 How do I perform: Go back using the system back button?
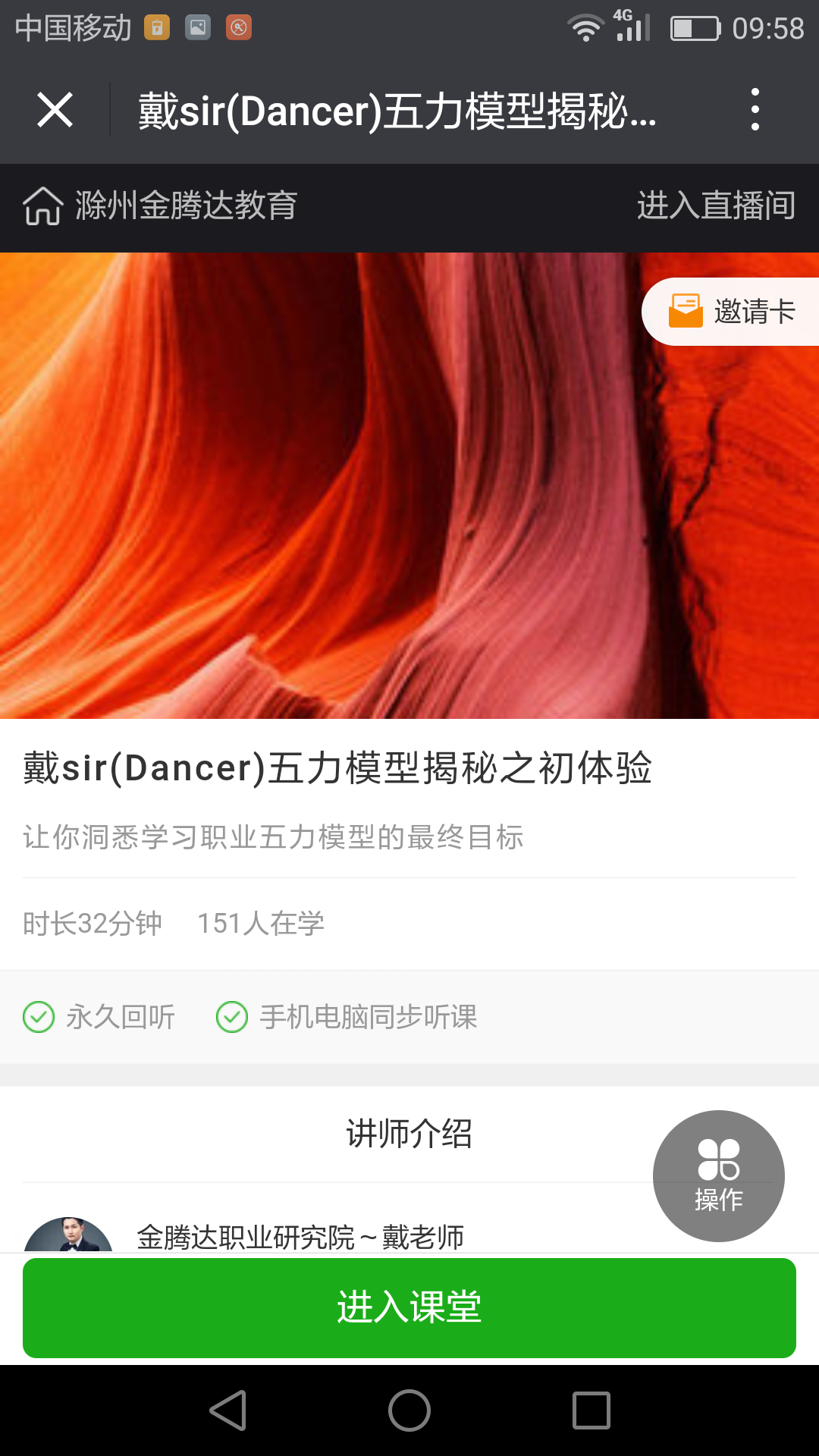pyautogui.click(x=227, y=1410)
